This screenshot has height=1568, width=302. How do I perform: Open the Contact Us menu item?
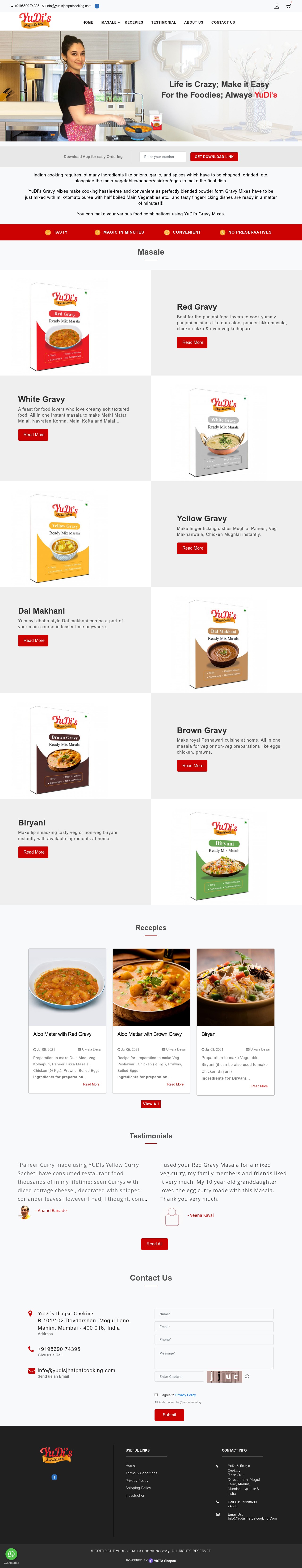(223, 22)
